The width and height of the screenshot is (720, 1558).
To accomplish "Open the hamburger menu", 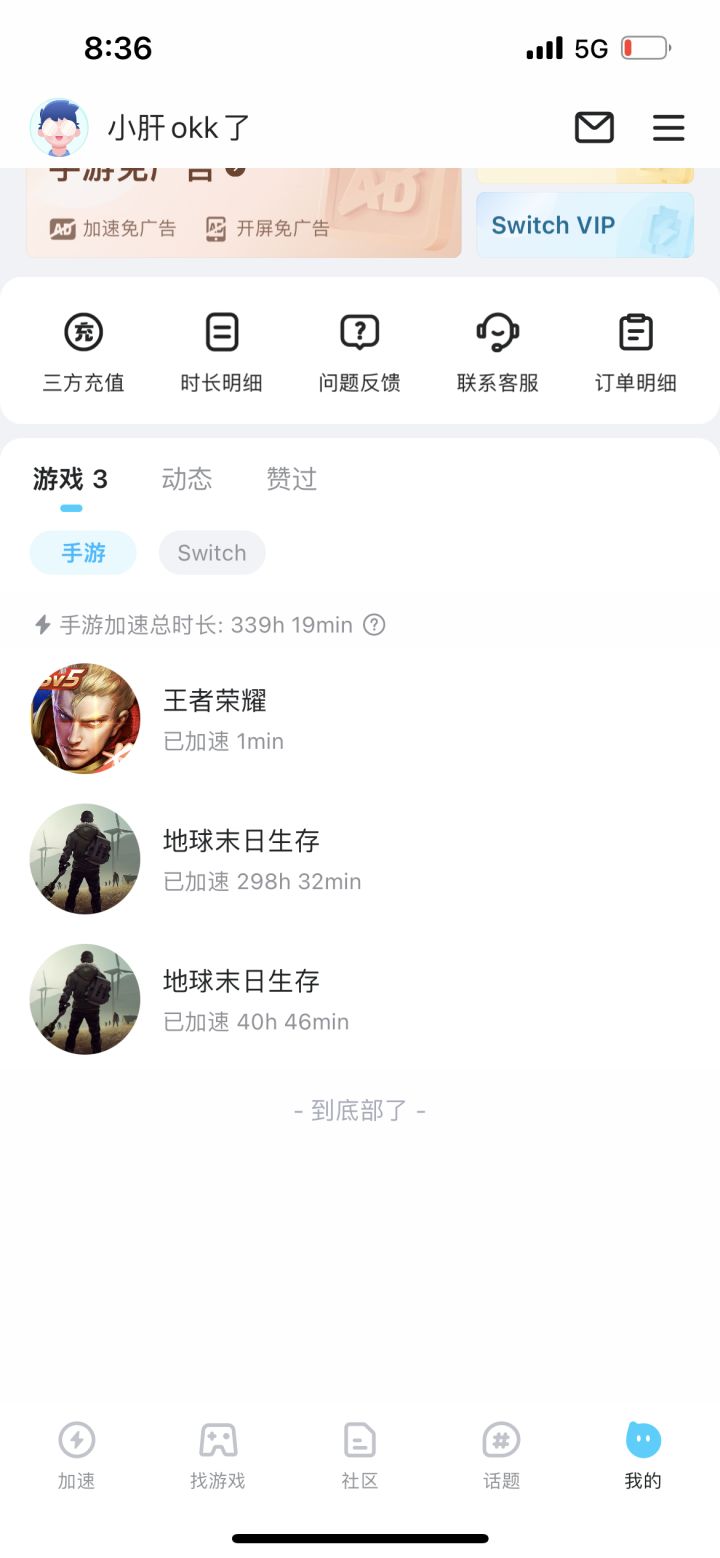I will [668, 128].
